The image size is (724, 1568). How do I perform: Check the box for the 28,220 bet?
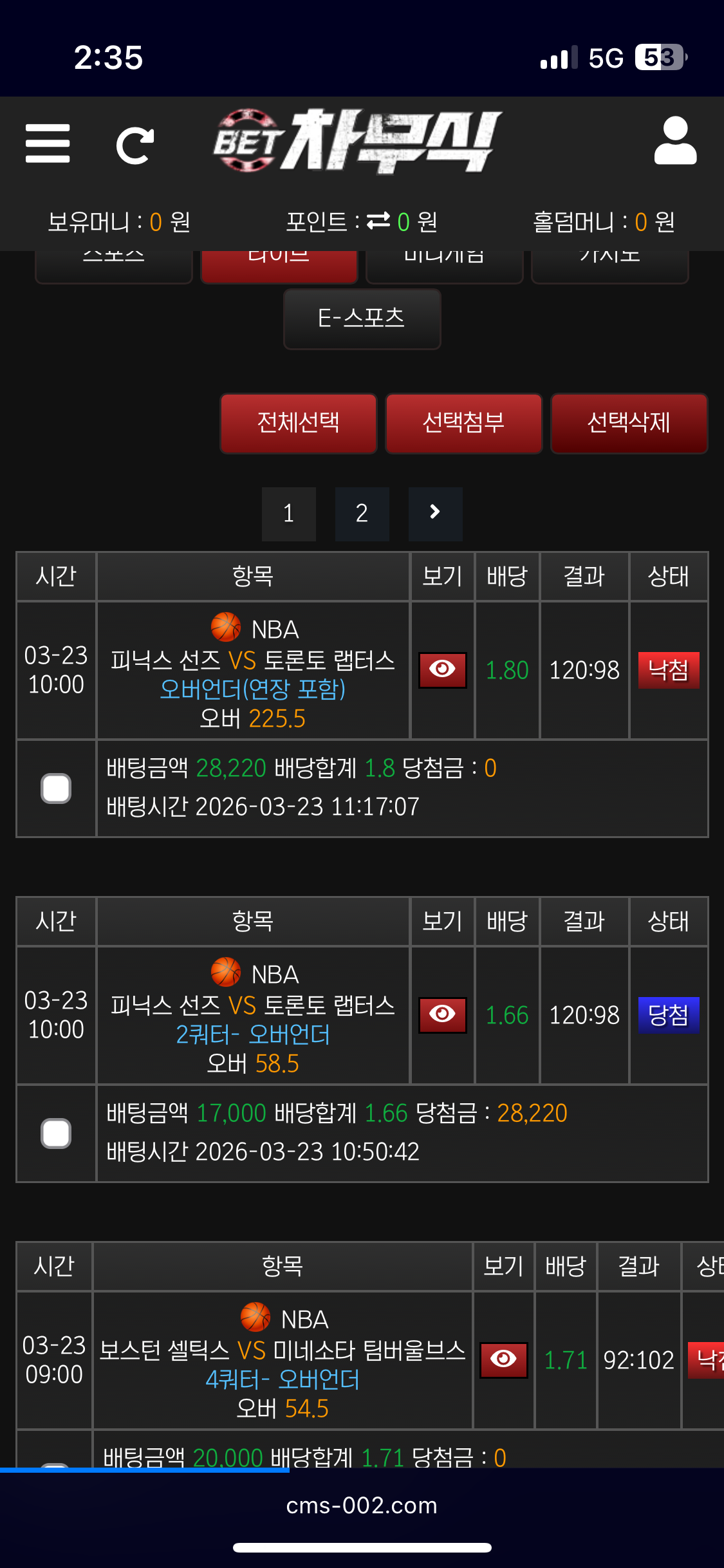click(56, 789)
